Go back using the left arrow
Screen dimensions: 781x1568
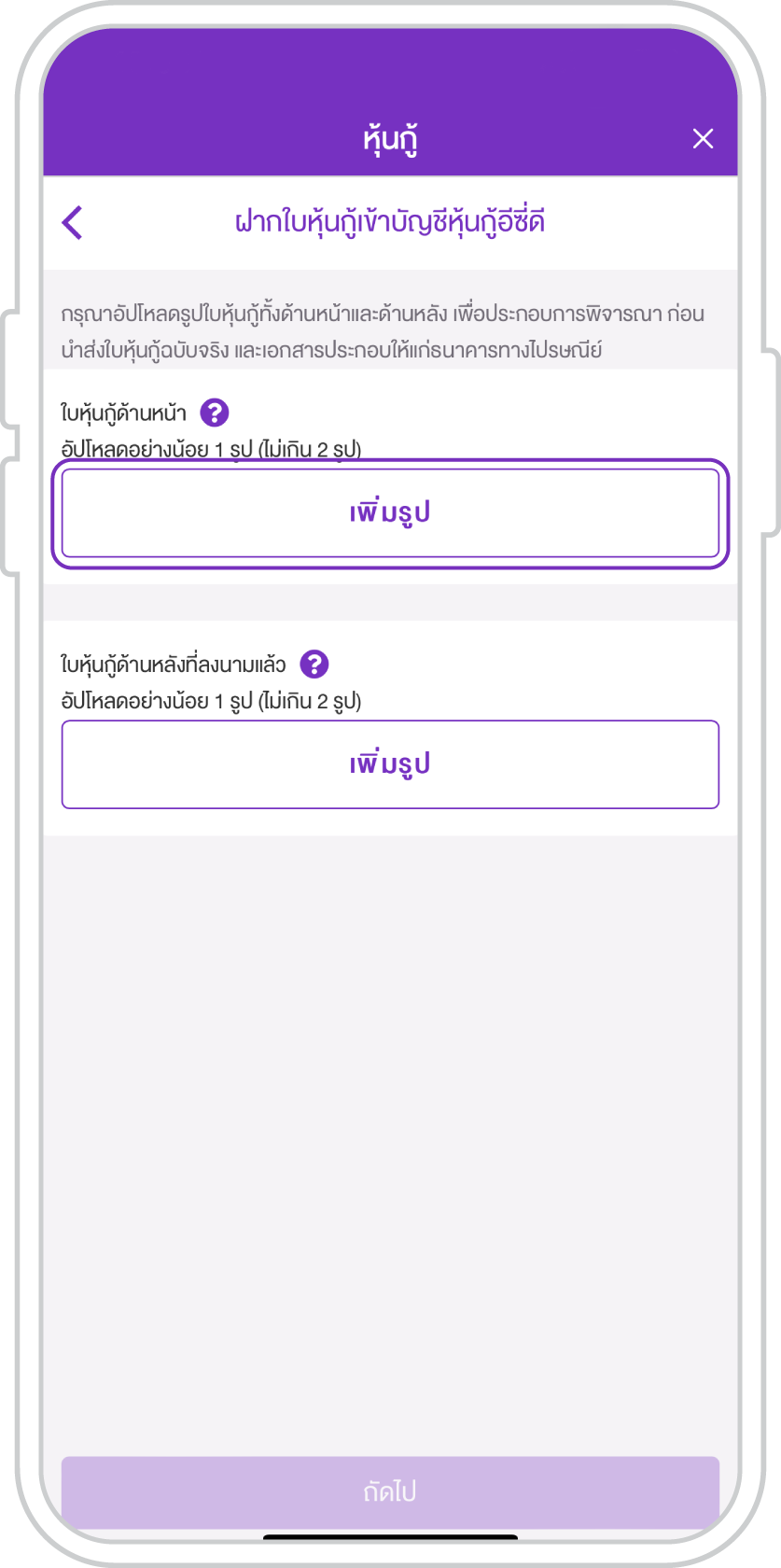[73, 222]
